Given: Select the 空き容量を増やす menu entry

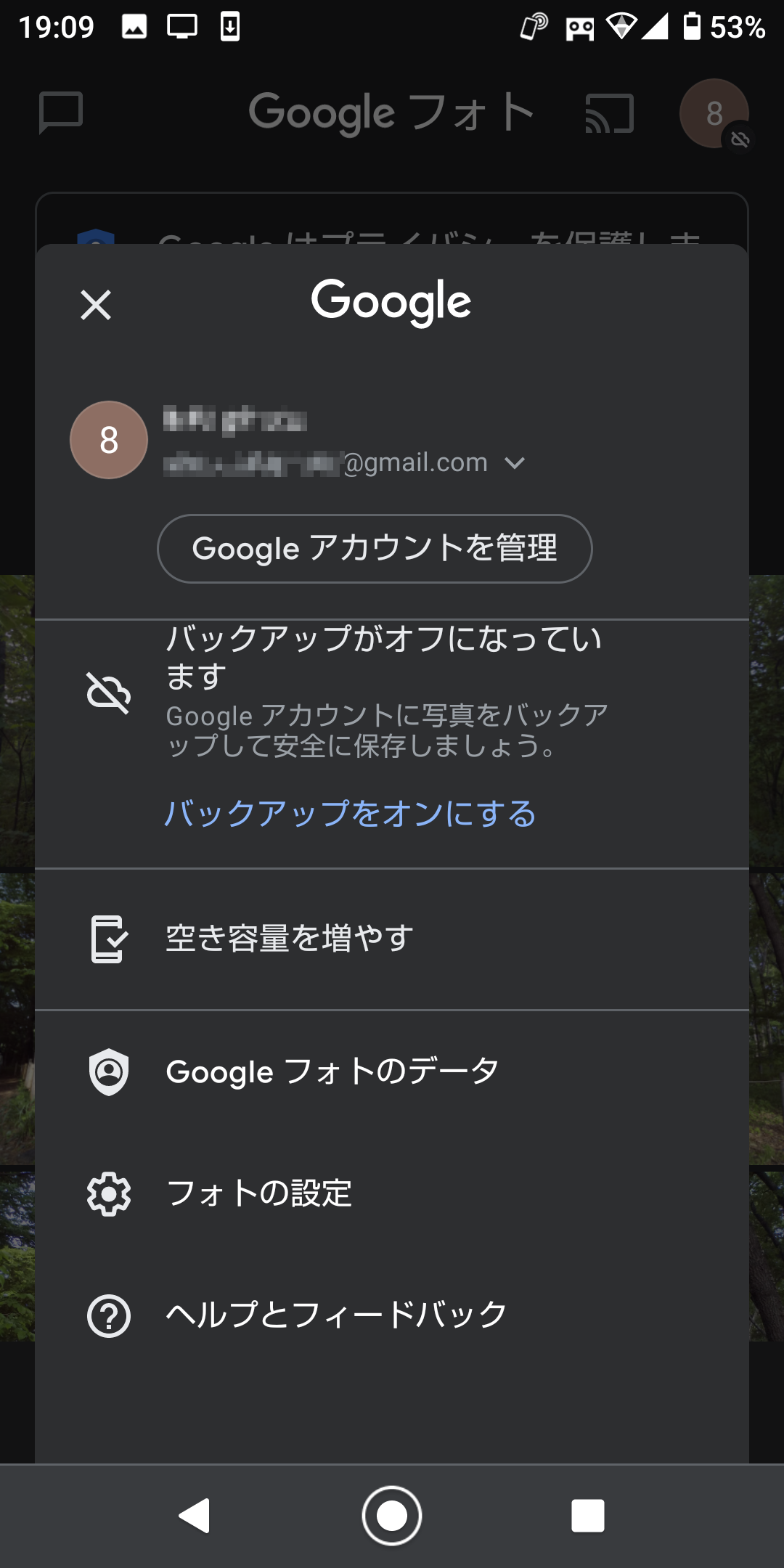Looking at the screenshot, I should pyautogui.click(x=288, y=937).
